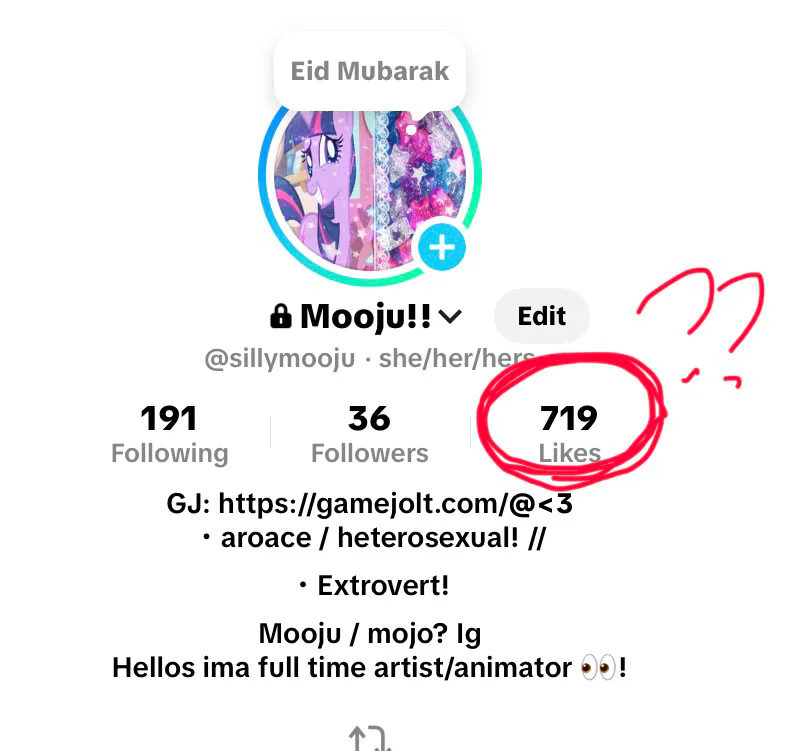Add a photo with the blue plus badge
Image resolution: width=786 pixels, height=751 pixels.
click(442, 247)
